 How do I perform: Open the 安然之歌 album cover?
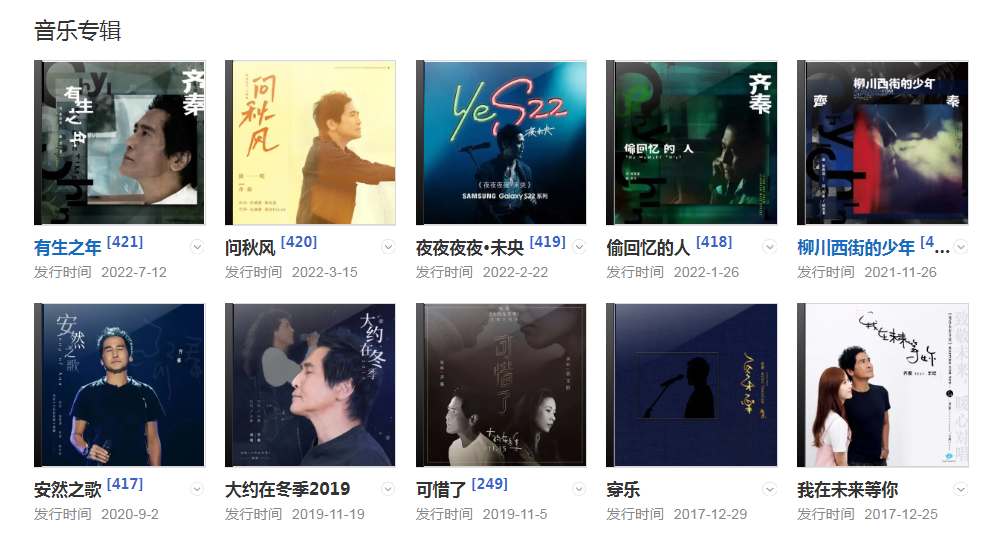120,385
